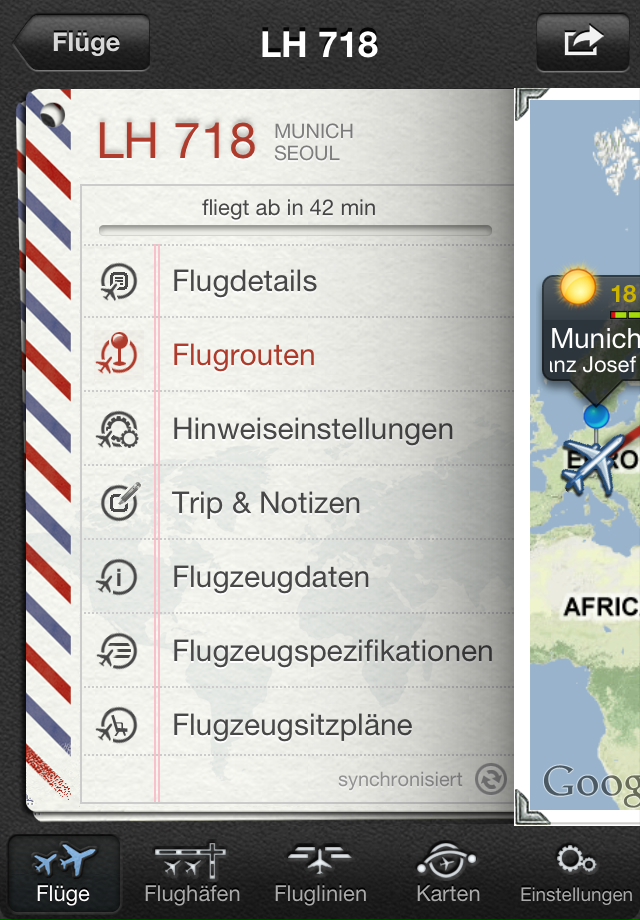Switch to the Karten tab

pos(448,873)
